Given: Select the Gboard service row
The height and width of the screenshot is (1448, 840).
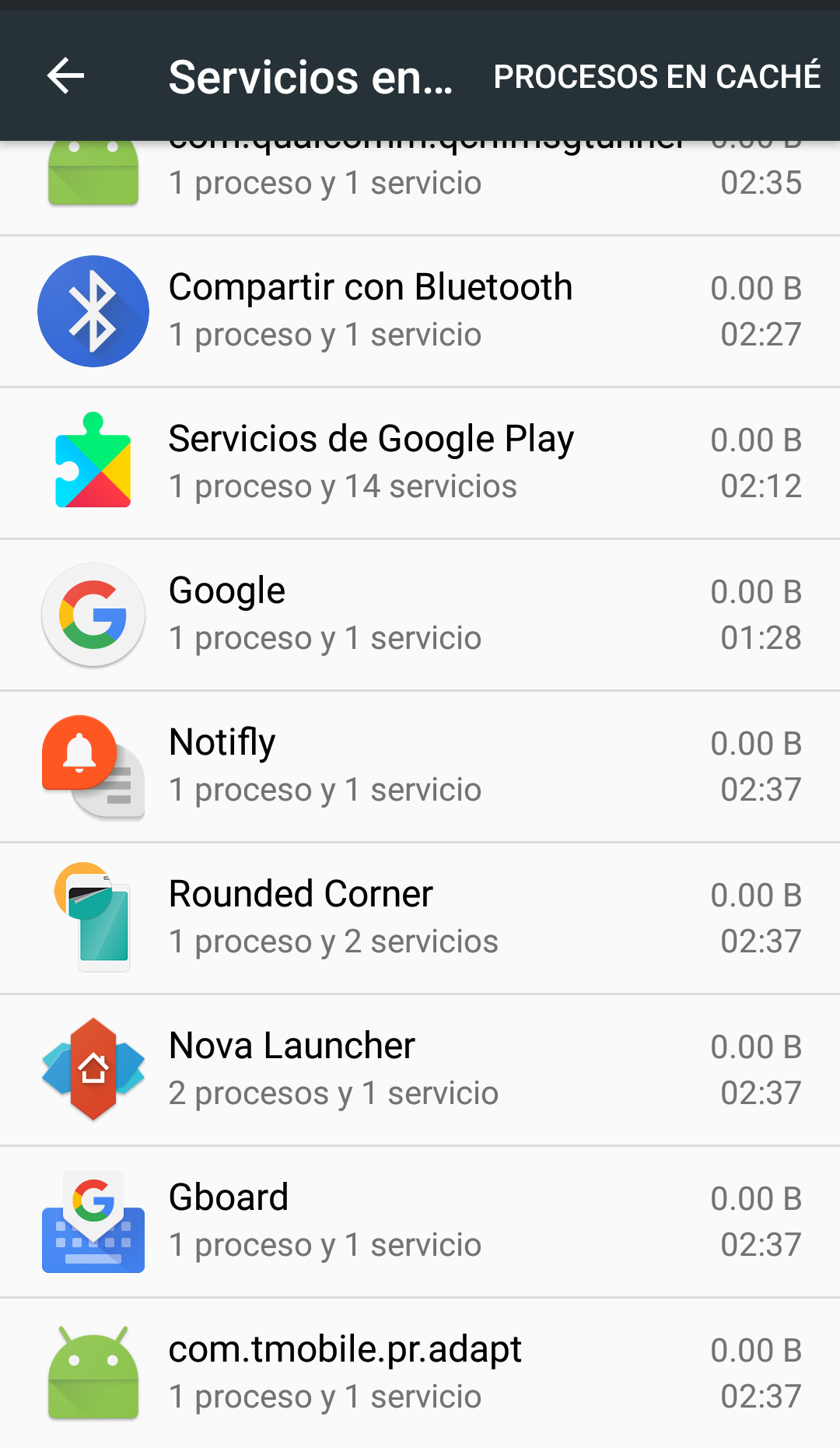Looking at the screenshot, I should (x=420, y=1222).
